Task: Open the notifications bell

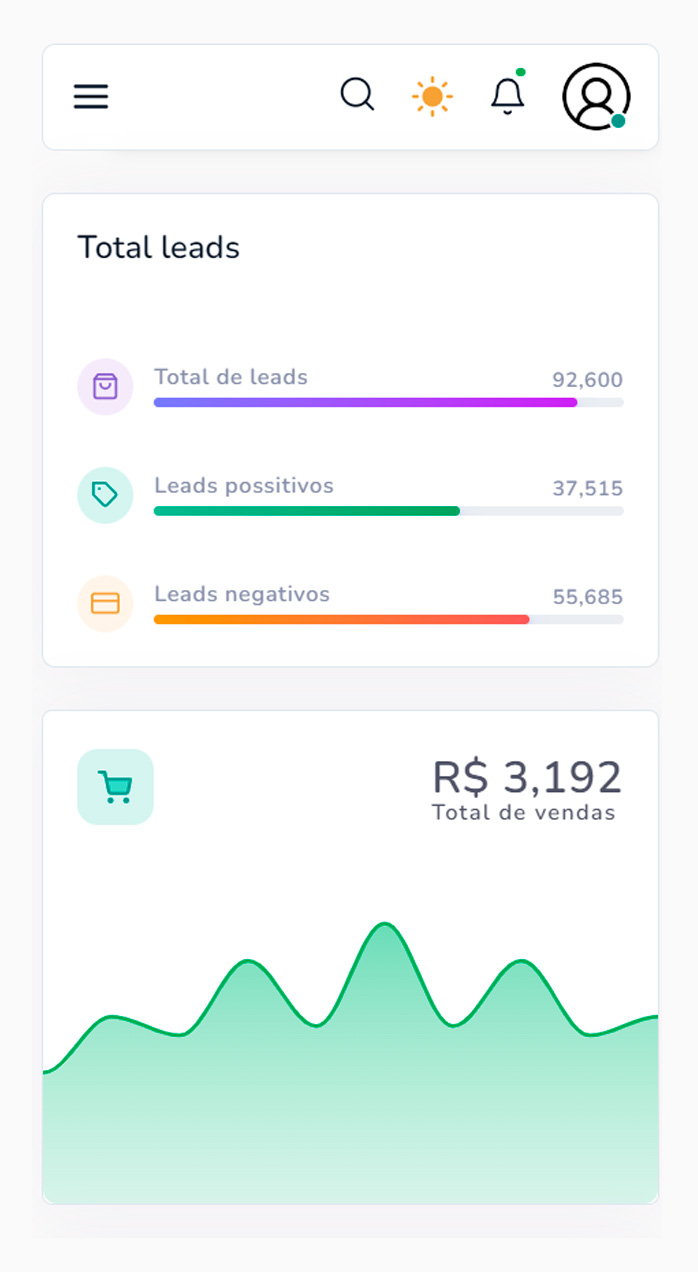Action: [x=508, y=95]
